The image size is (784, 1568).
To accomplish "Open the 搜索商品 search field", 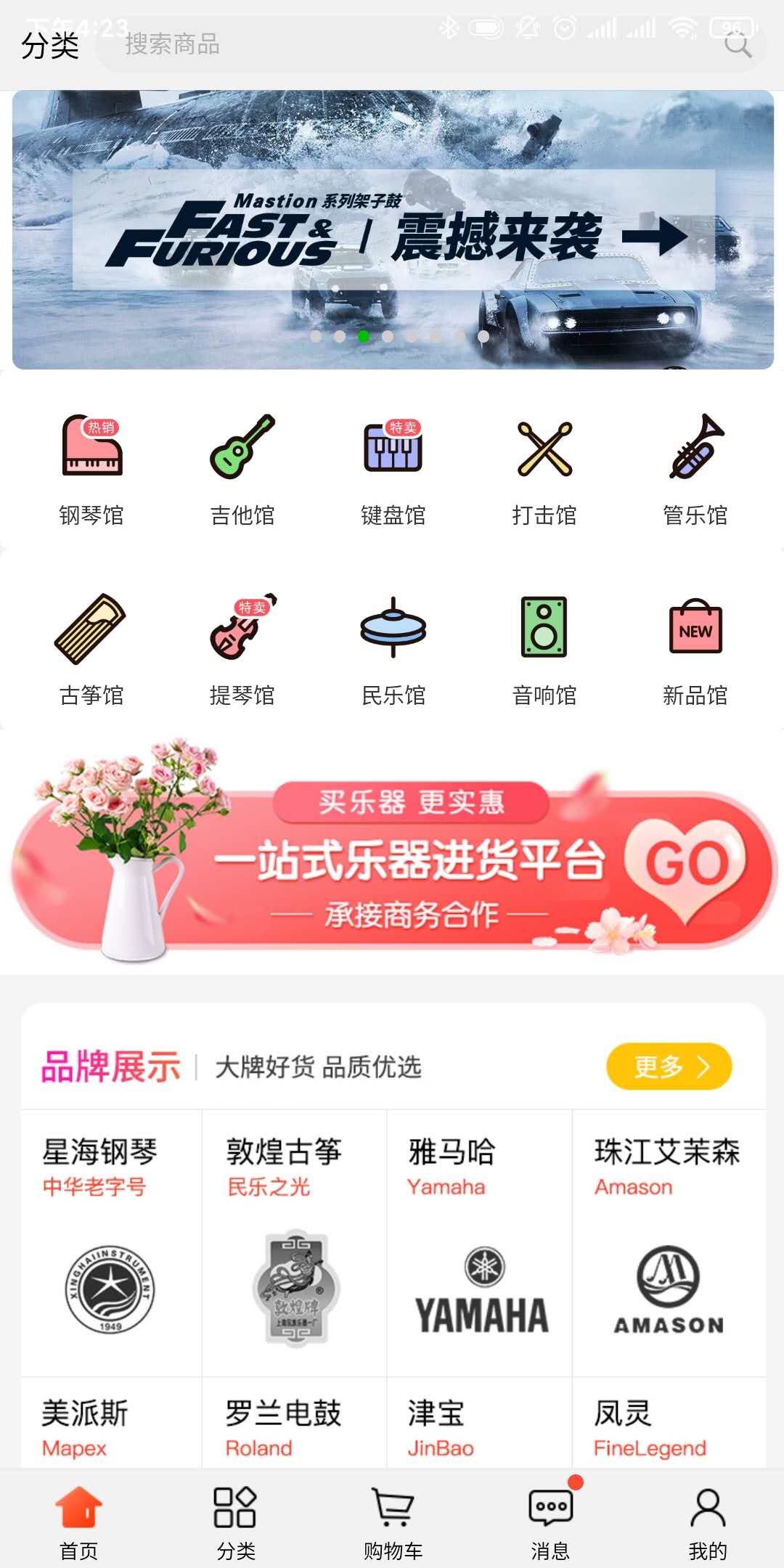I will click(431, 44).
